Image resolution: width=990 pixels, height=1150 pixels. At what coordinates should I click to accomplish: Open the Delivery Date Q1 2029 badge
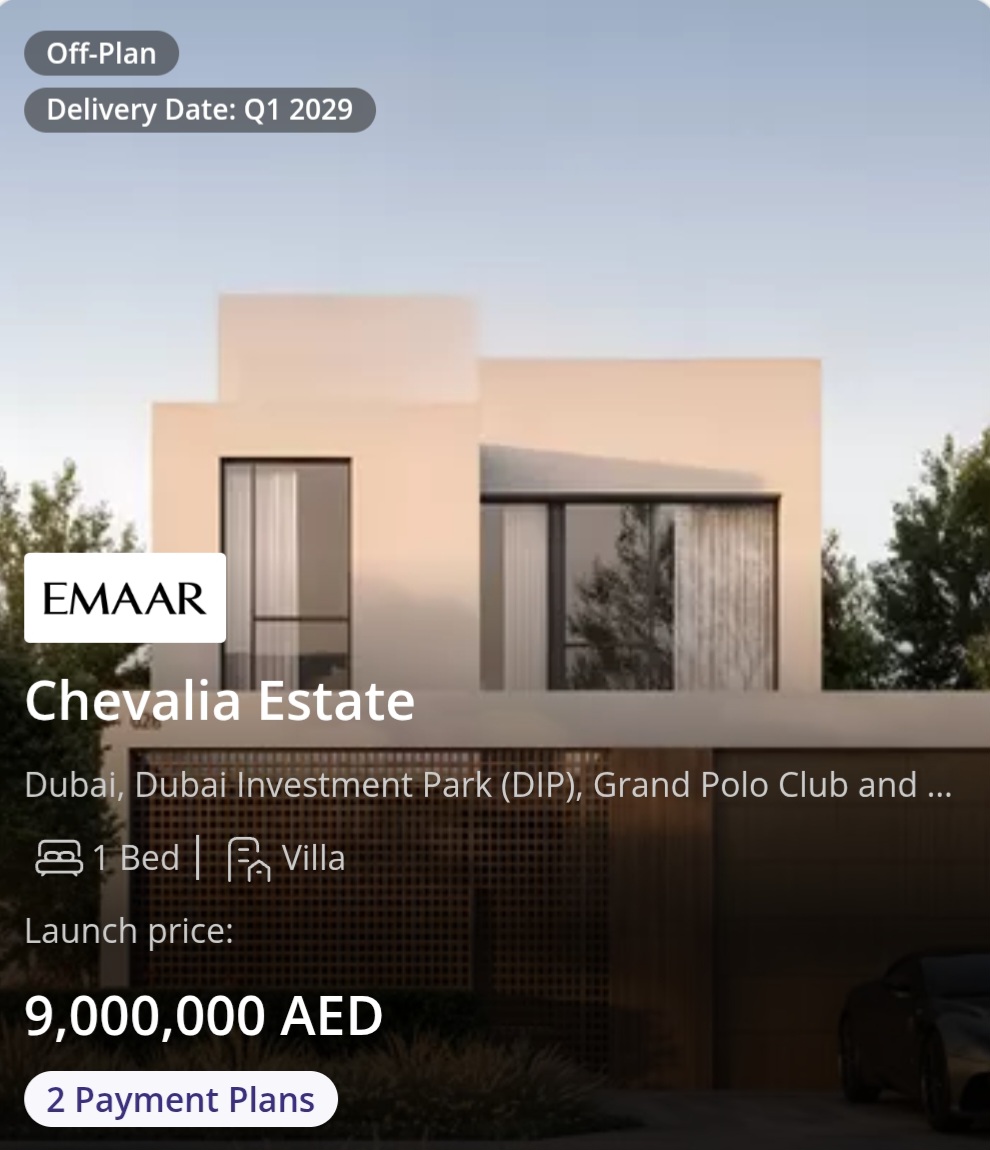pyautogui.click(x=198, y=110)
